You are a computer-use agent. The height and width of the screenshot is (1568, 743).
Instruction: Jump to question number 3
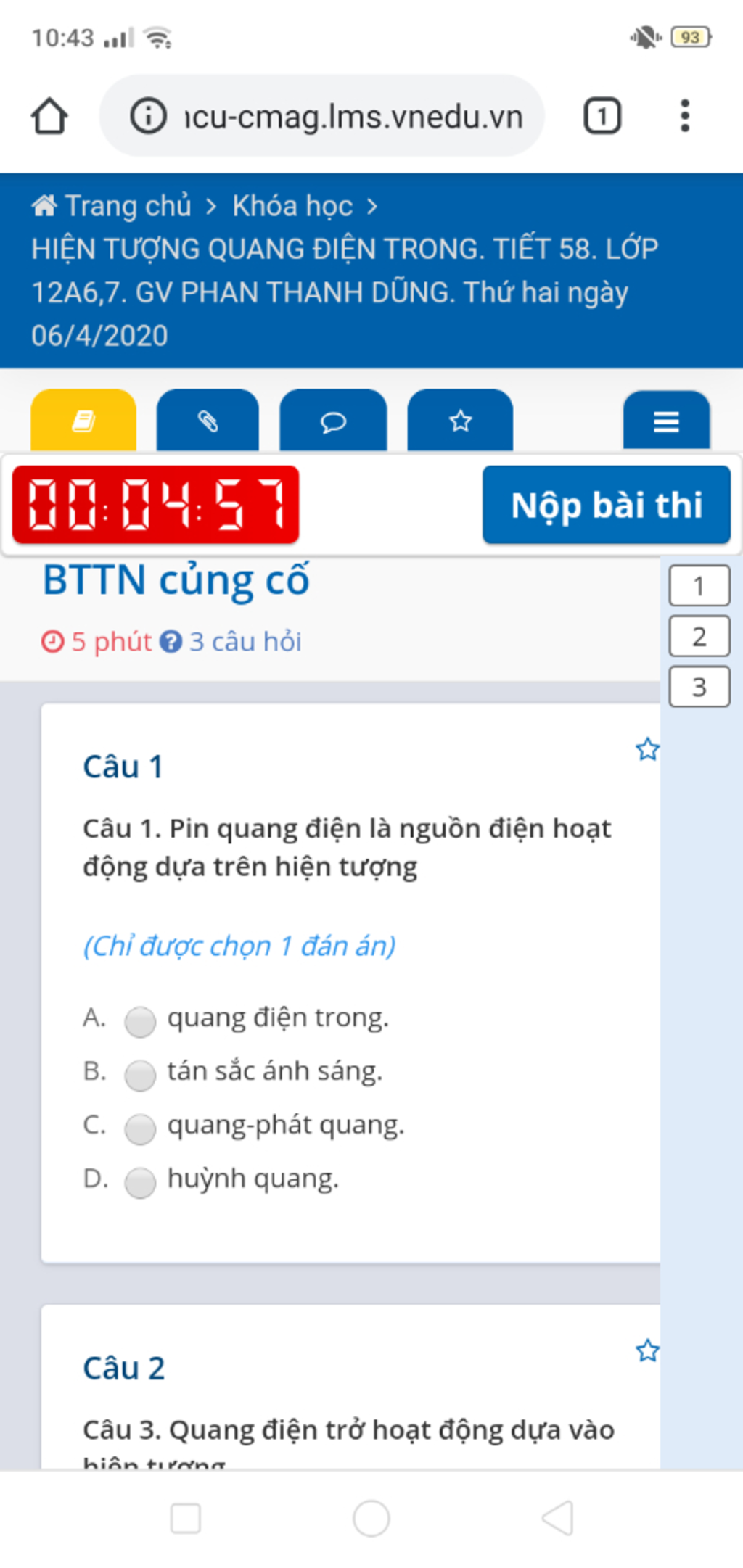pos(699,687)
